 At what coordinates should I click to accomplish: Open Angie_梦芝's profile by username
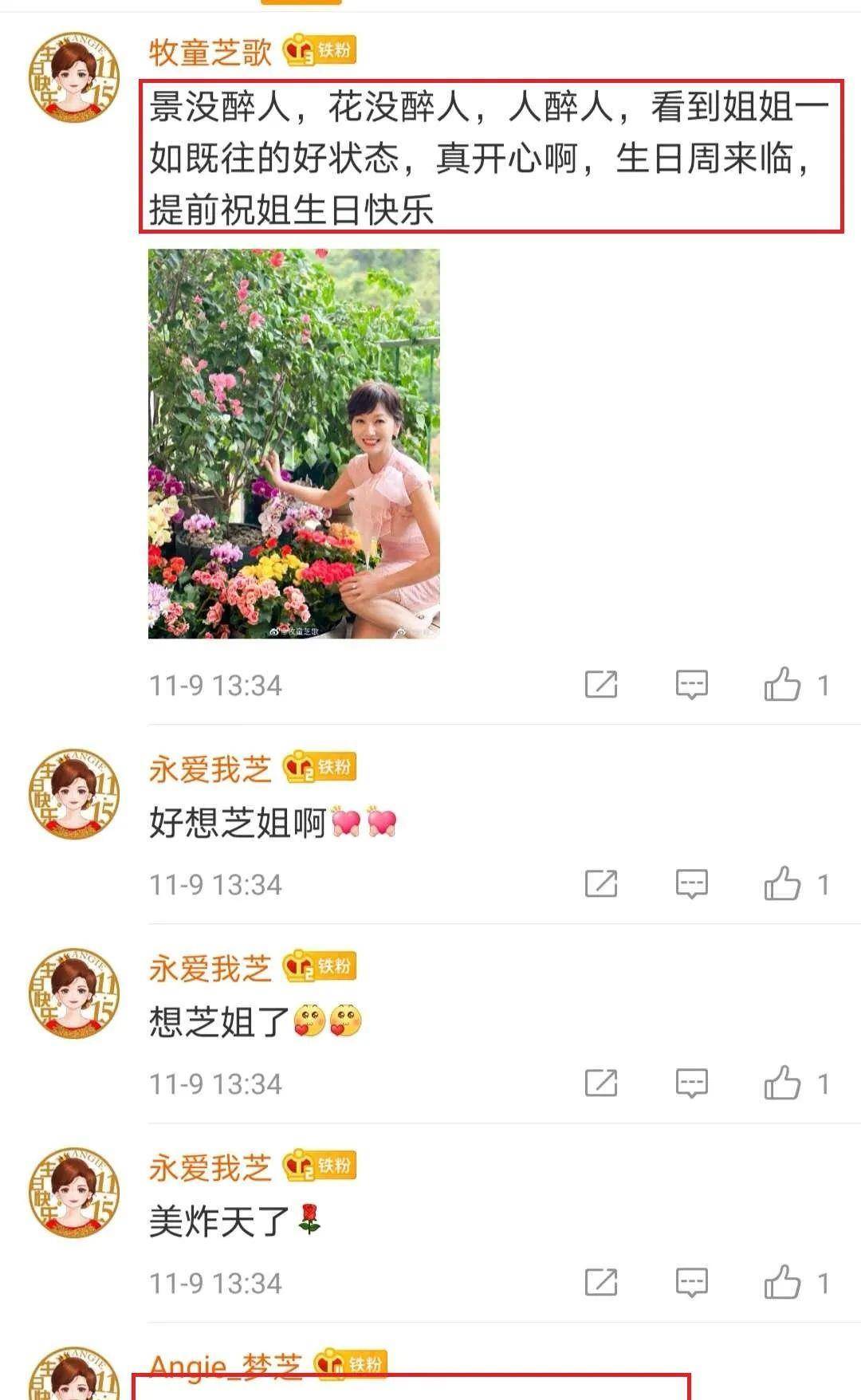[226, 1366]
